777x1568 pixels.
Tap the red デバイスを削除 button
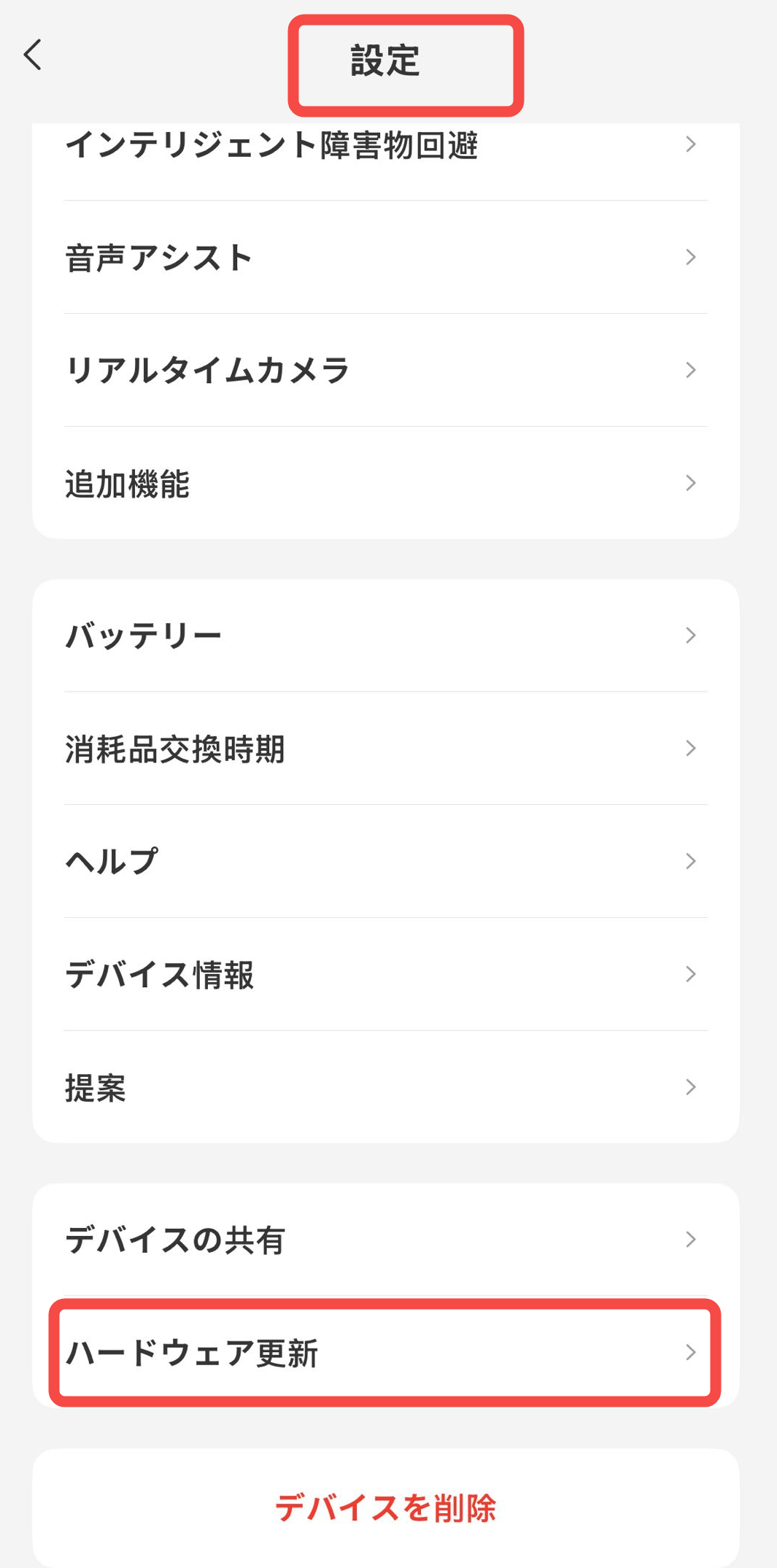385,1507
